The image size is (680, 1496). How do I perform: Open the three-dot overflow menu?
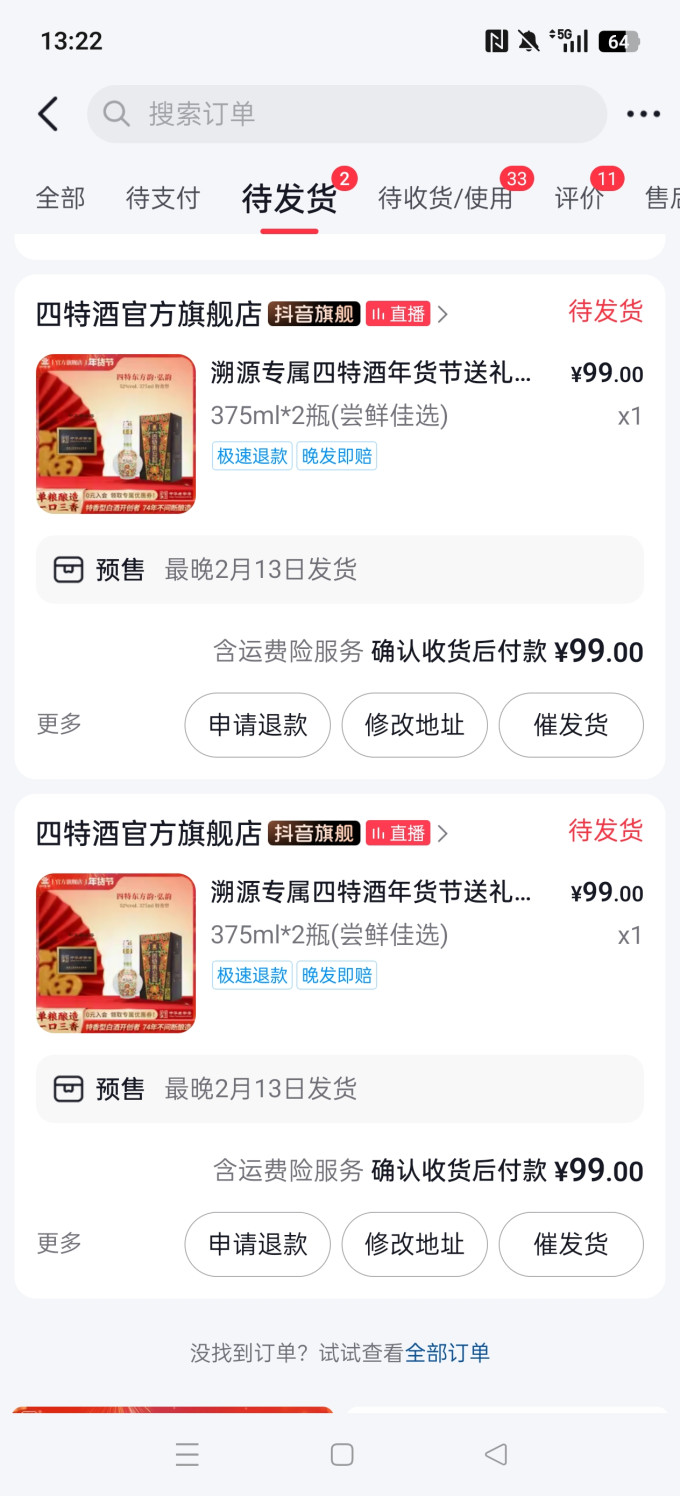pos(643,114)
